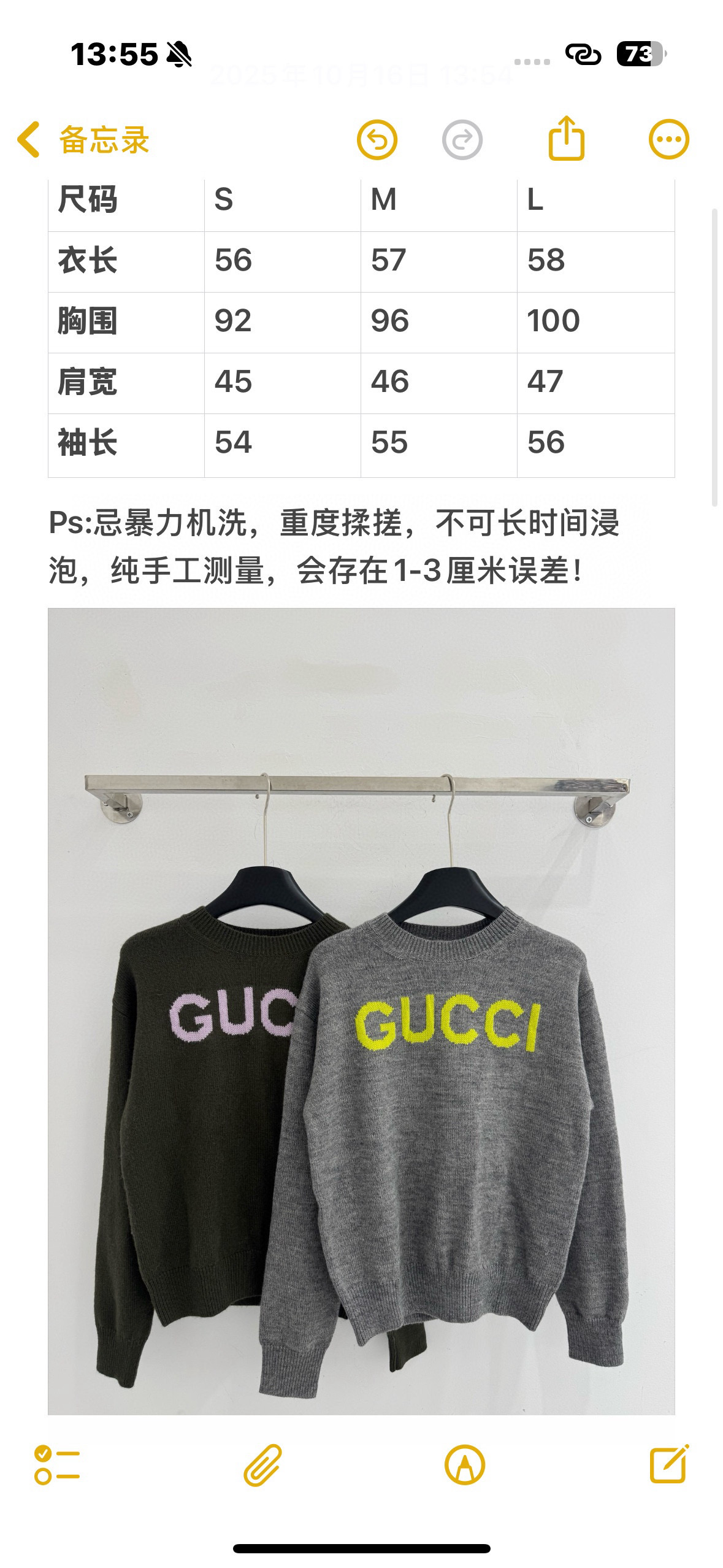The image size is (723, 1568).
Task: Attach a file with the paperclip
Action: 262,1465
